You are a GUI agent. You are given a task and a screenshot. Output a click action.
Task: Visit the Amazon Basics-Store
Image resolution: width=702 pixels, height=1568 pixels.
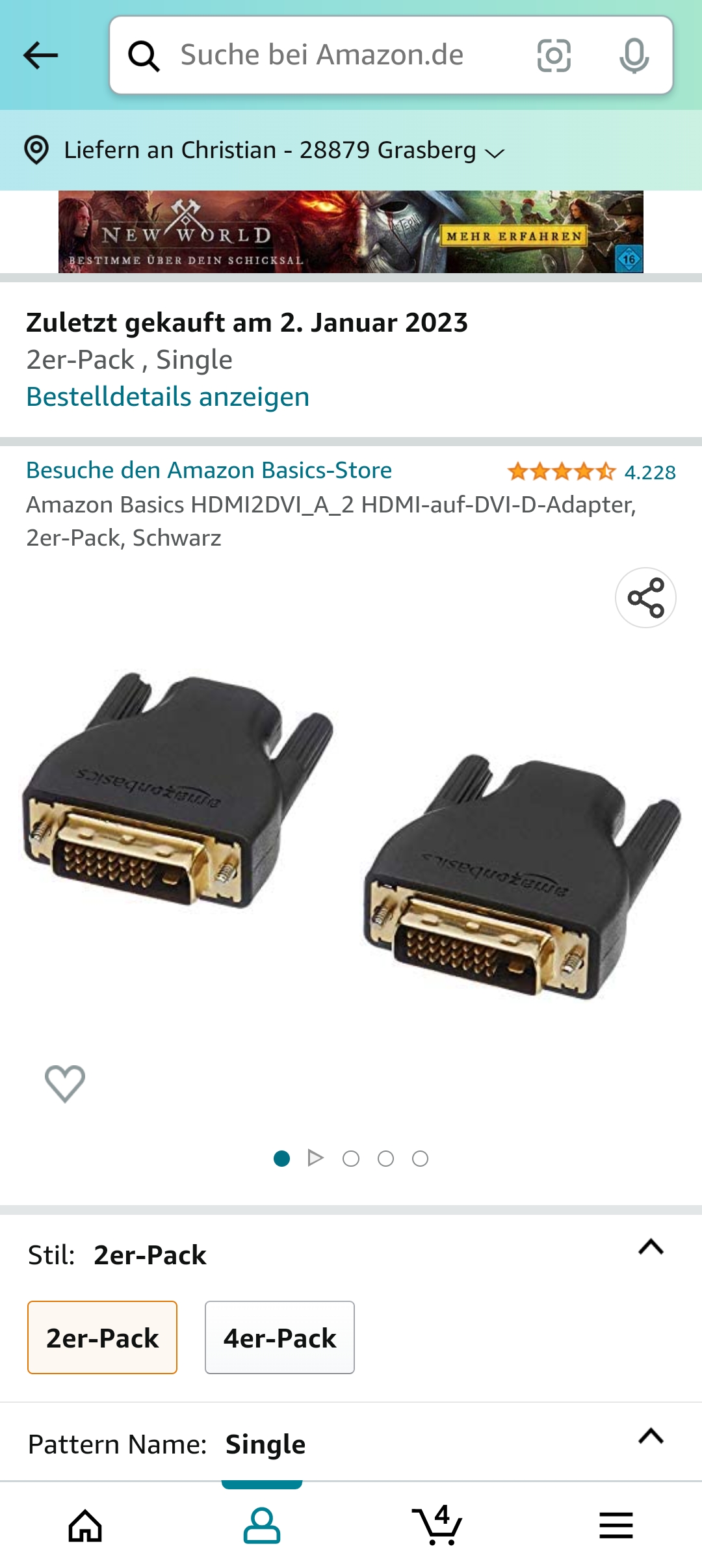209,470
